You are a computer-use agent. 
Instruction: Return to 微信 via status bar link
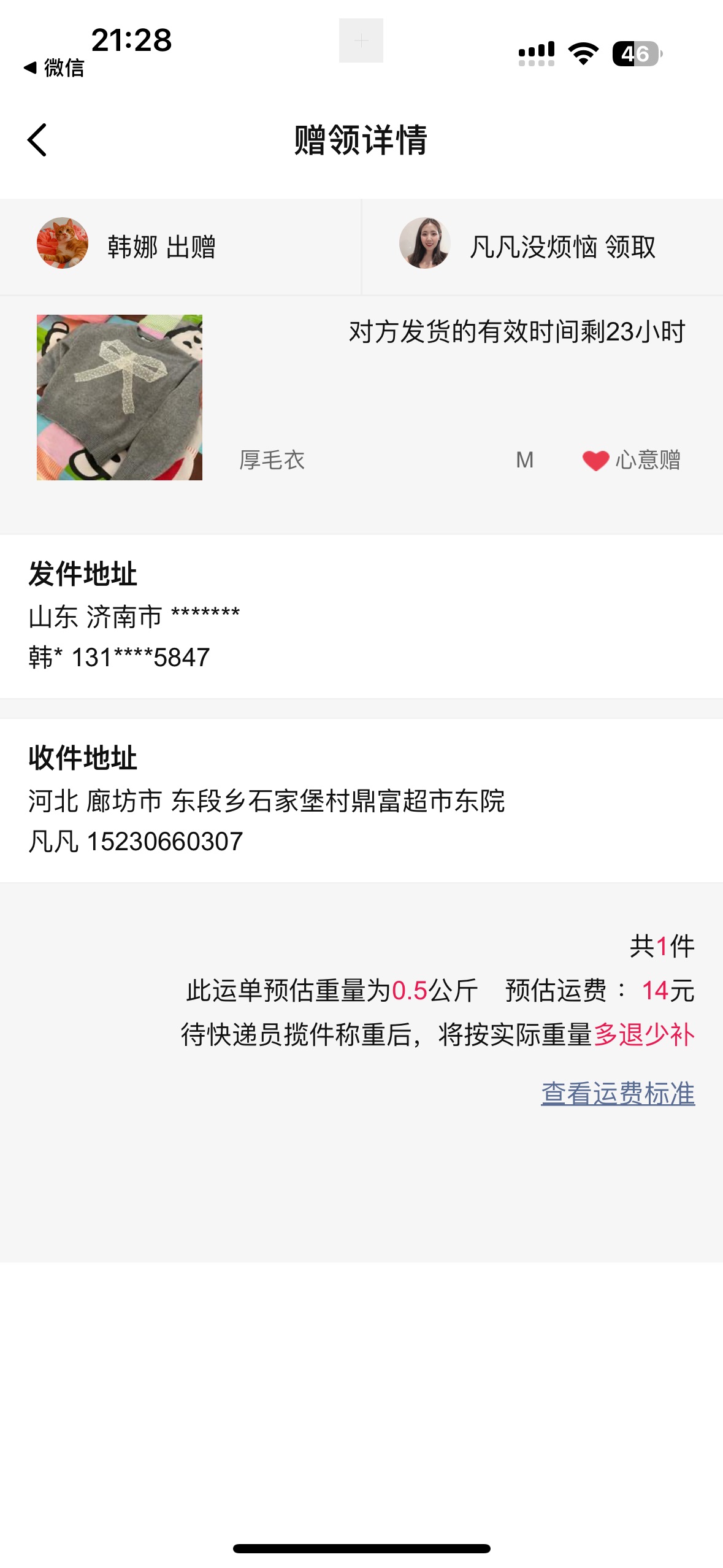pos(54,67)
